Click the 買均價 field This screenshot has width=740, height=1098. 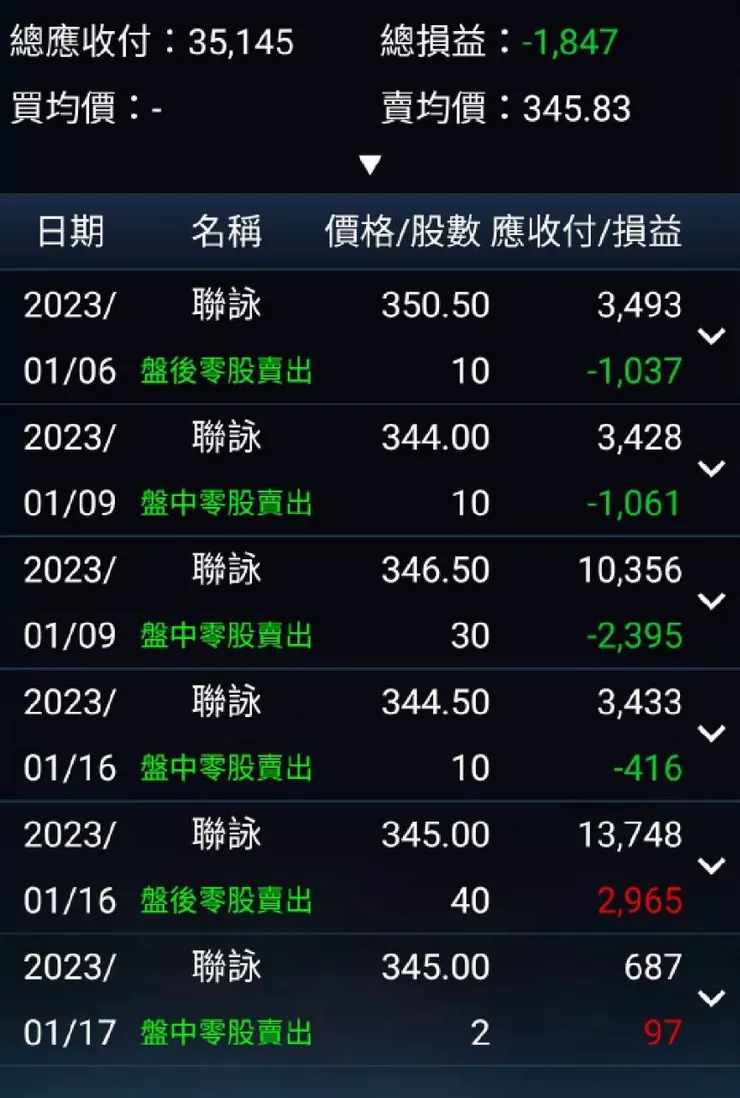[x=80, y=110]
